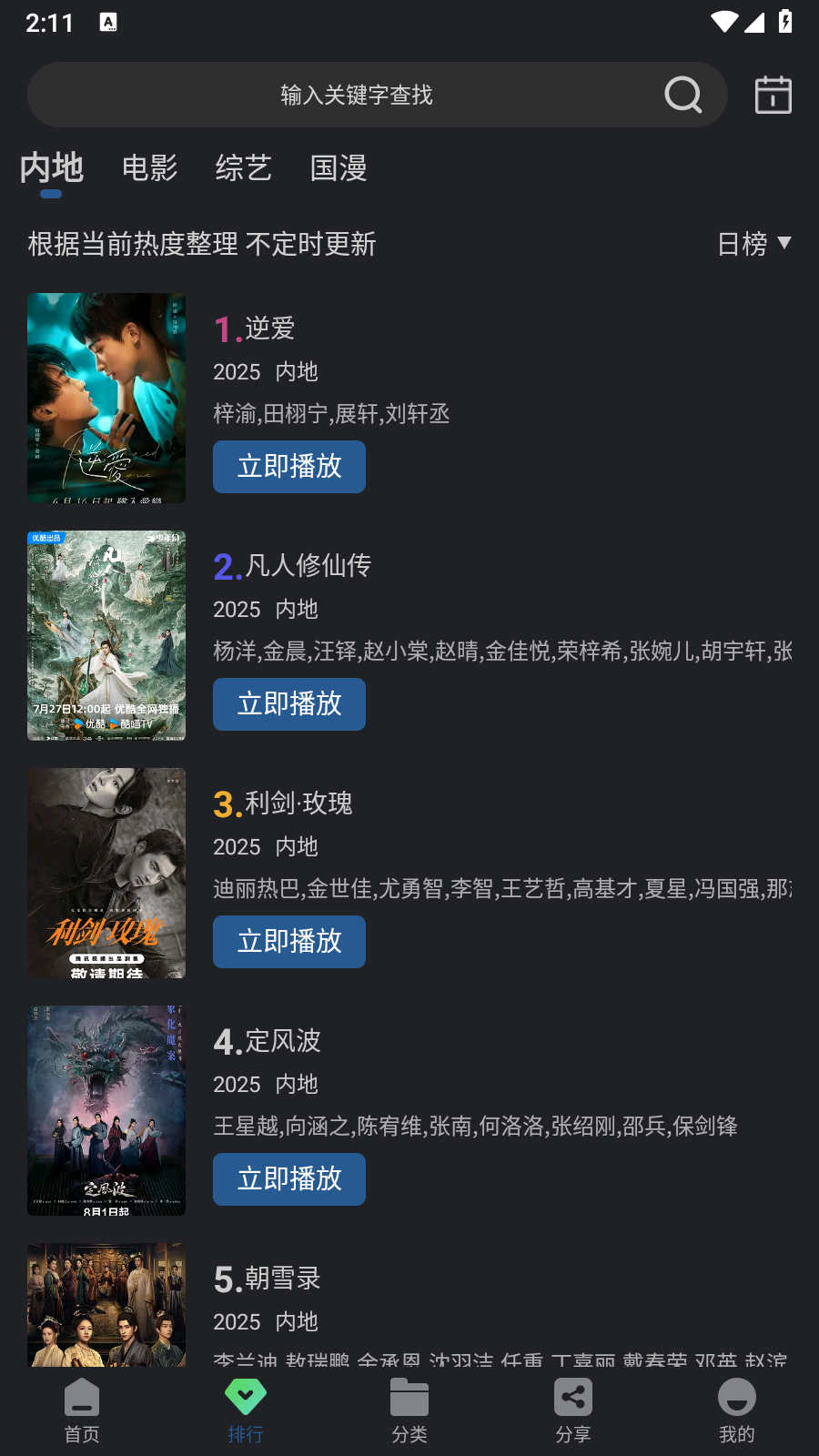This screenshot has width=819, height=1456.
Task: Select the 内地 tab indicator bar
Action: 51,192
